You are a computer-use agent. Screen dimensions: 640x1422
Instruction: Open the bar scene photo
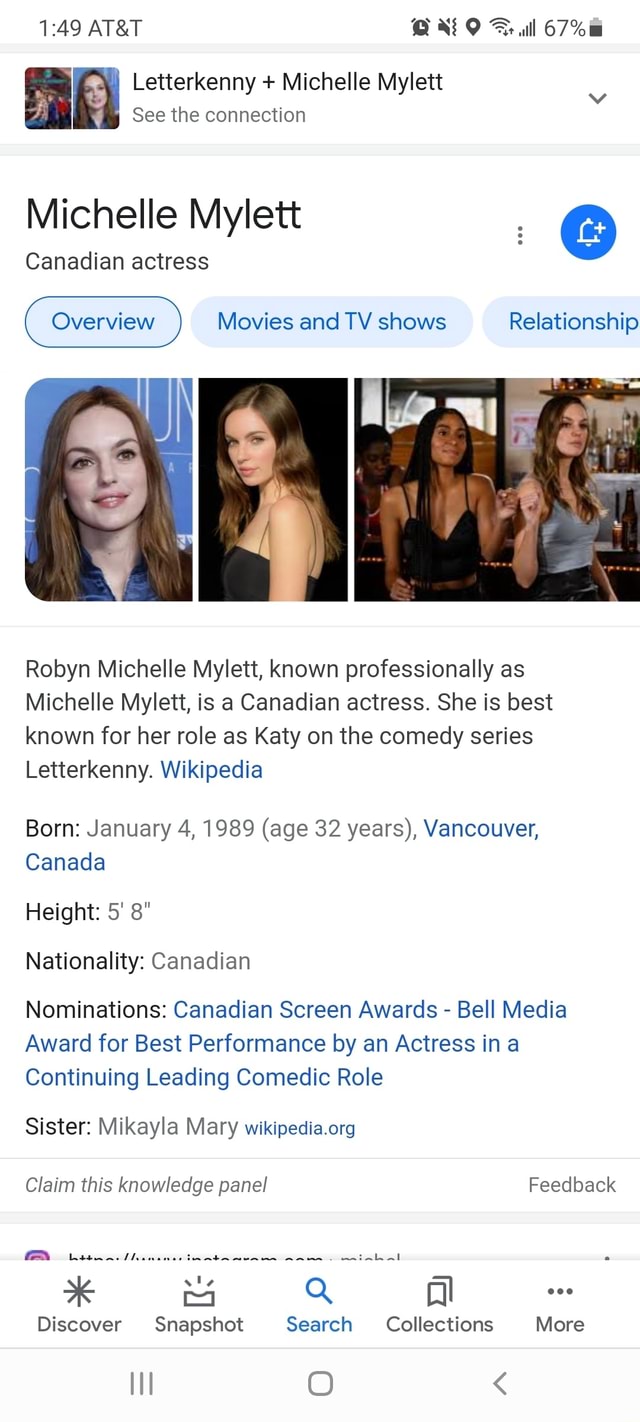tap(497, 489)
